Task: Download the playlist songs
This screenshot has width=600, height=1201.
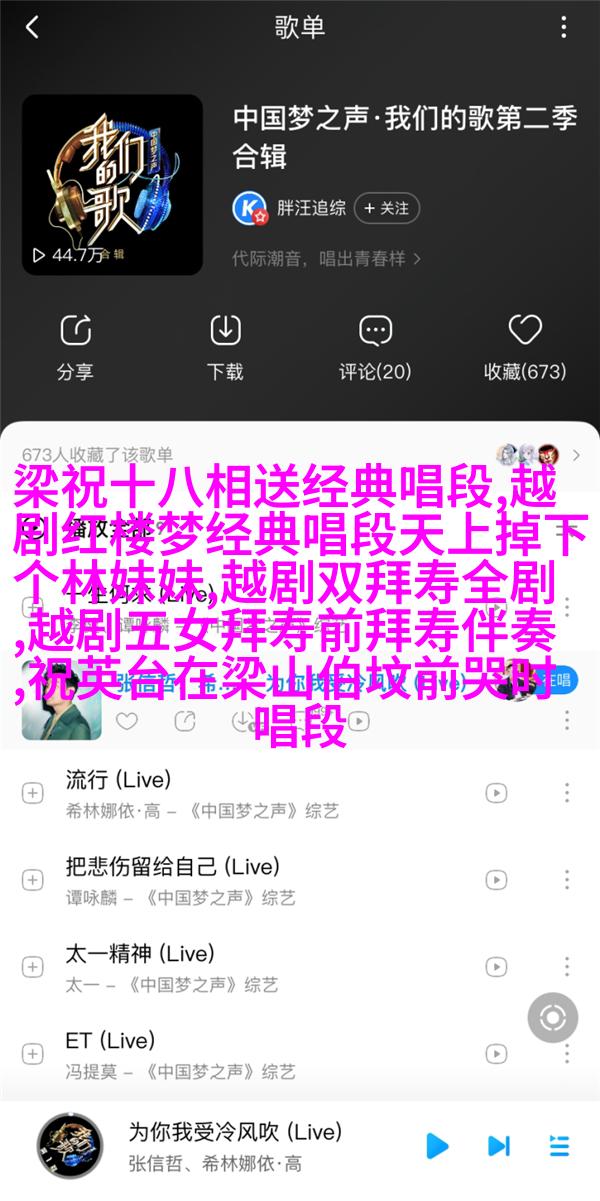Action: click(225, 346)
